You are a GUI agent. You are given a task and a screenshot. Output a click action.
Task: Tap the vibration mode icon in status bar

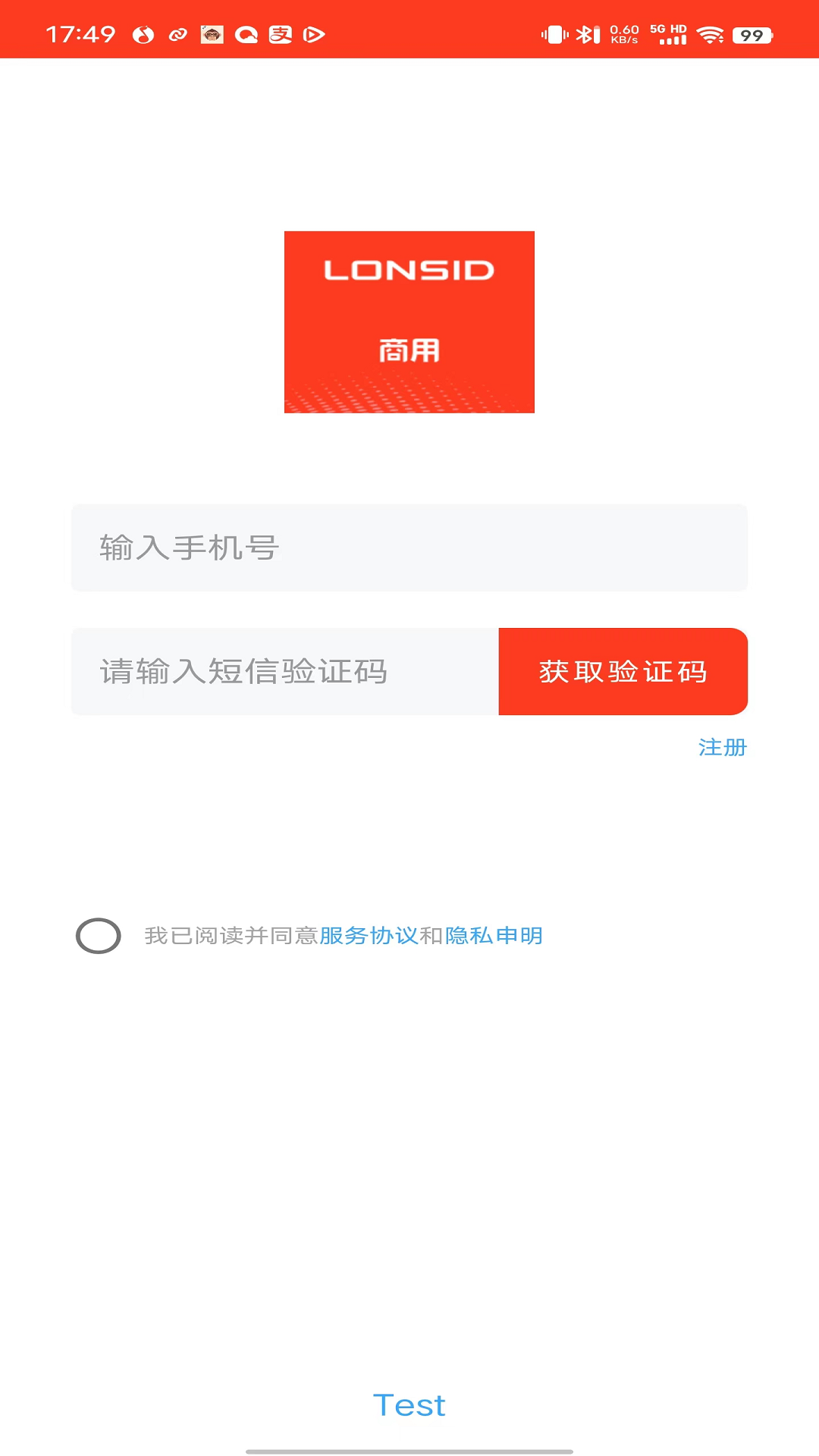tap(554, 34)
